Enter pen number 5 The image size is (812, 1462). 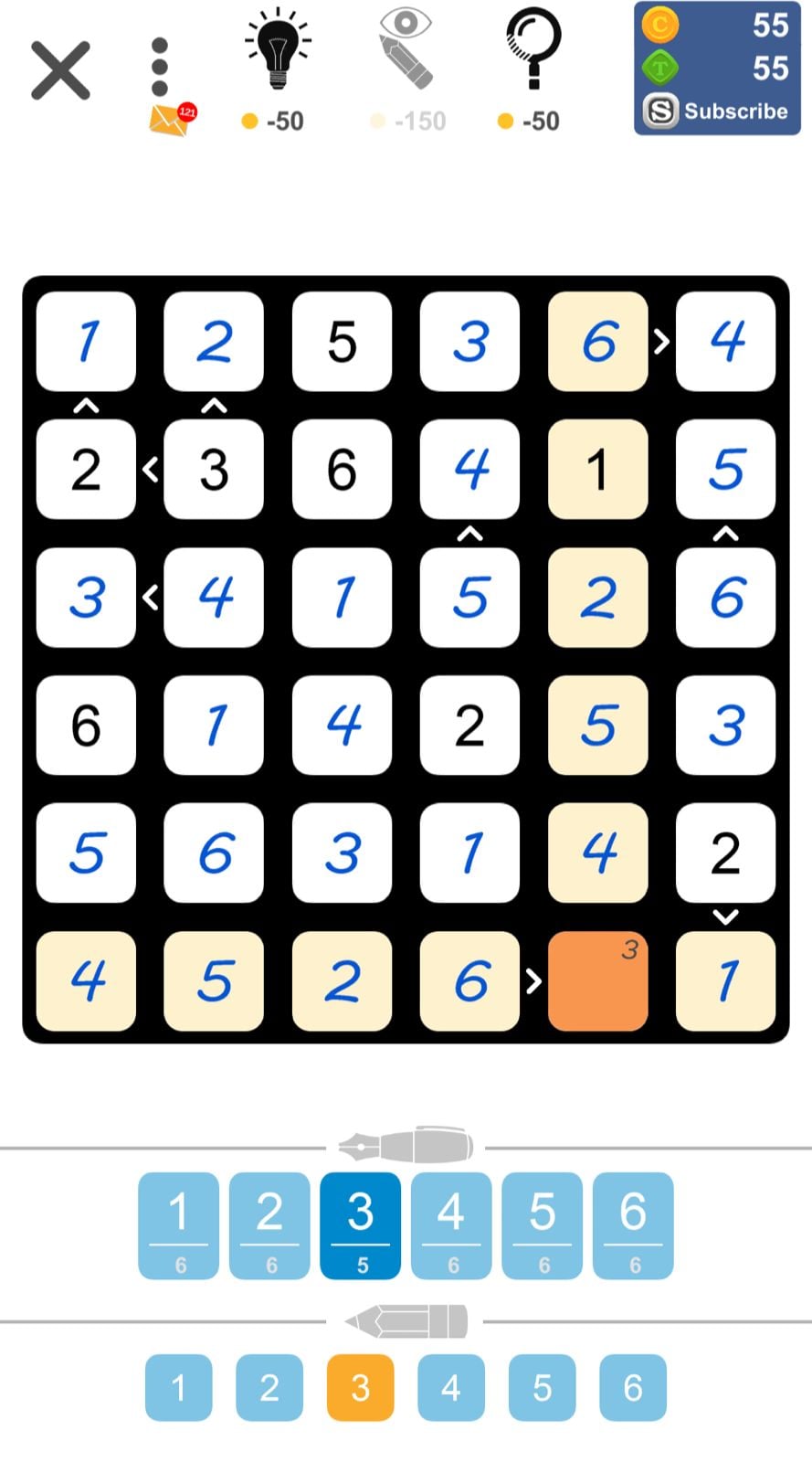(x=543, y=1225)
